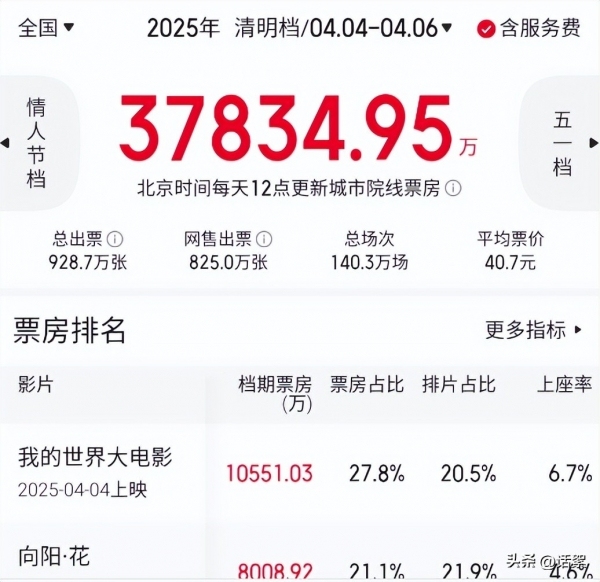Open 更多指标 for more metrics
The image size is (600, 582).
pyautogui.click(x=534, y=329)
